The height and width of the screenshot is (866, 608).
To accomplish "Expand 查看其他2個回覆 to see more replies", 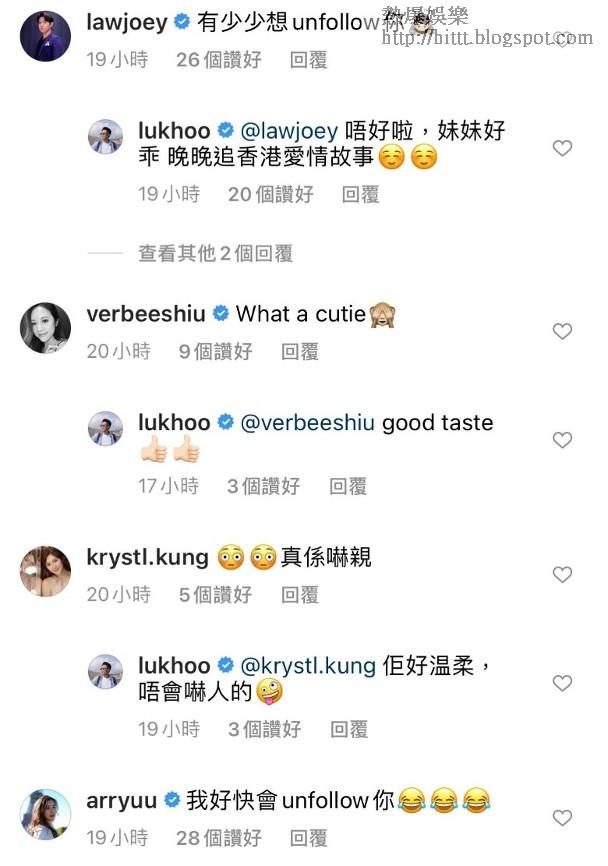I will 215,253.
